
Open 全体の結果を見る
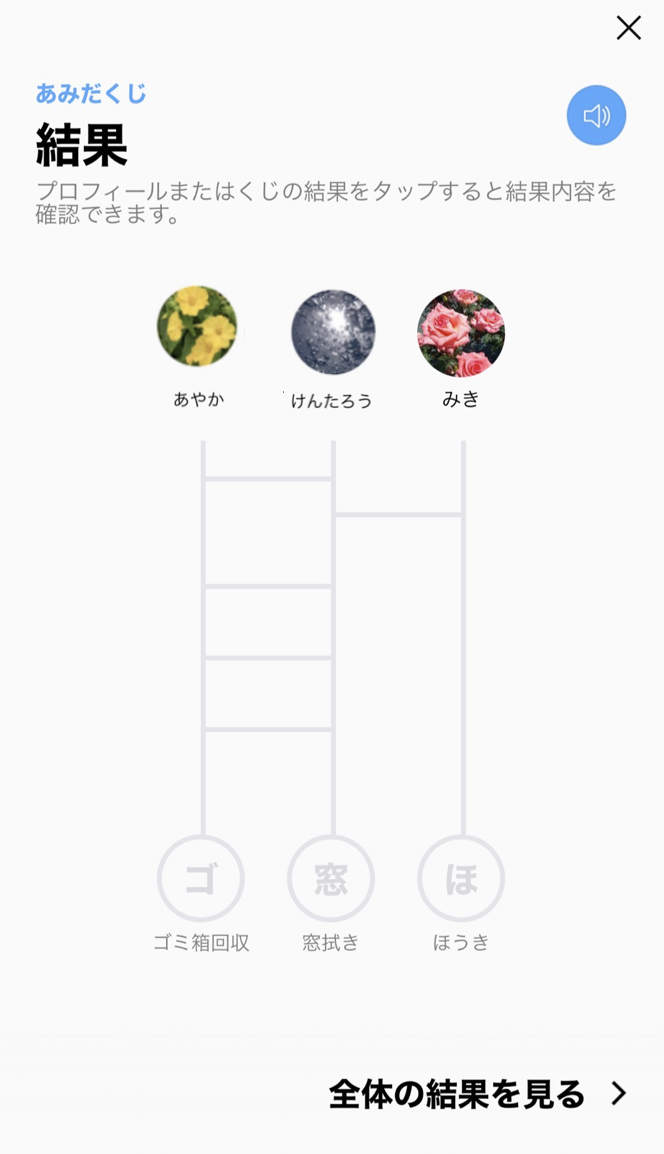point(478,1094)
